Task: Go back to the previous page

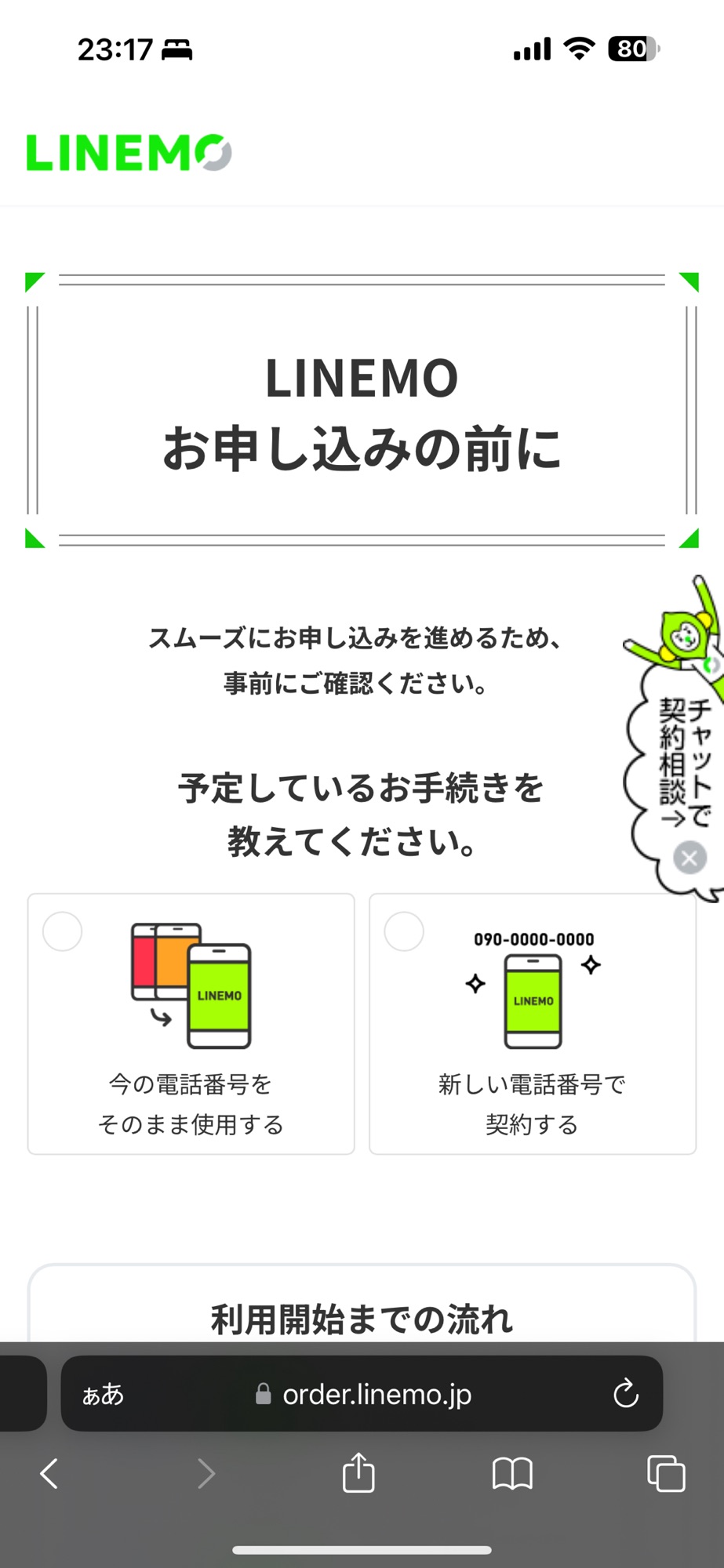Action: pyautogui.click(x=49, y=1474)
